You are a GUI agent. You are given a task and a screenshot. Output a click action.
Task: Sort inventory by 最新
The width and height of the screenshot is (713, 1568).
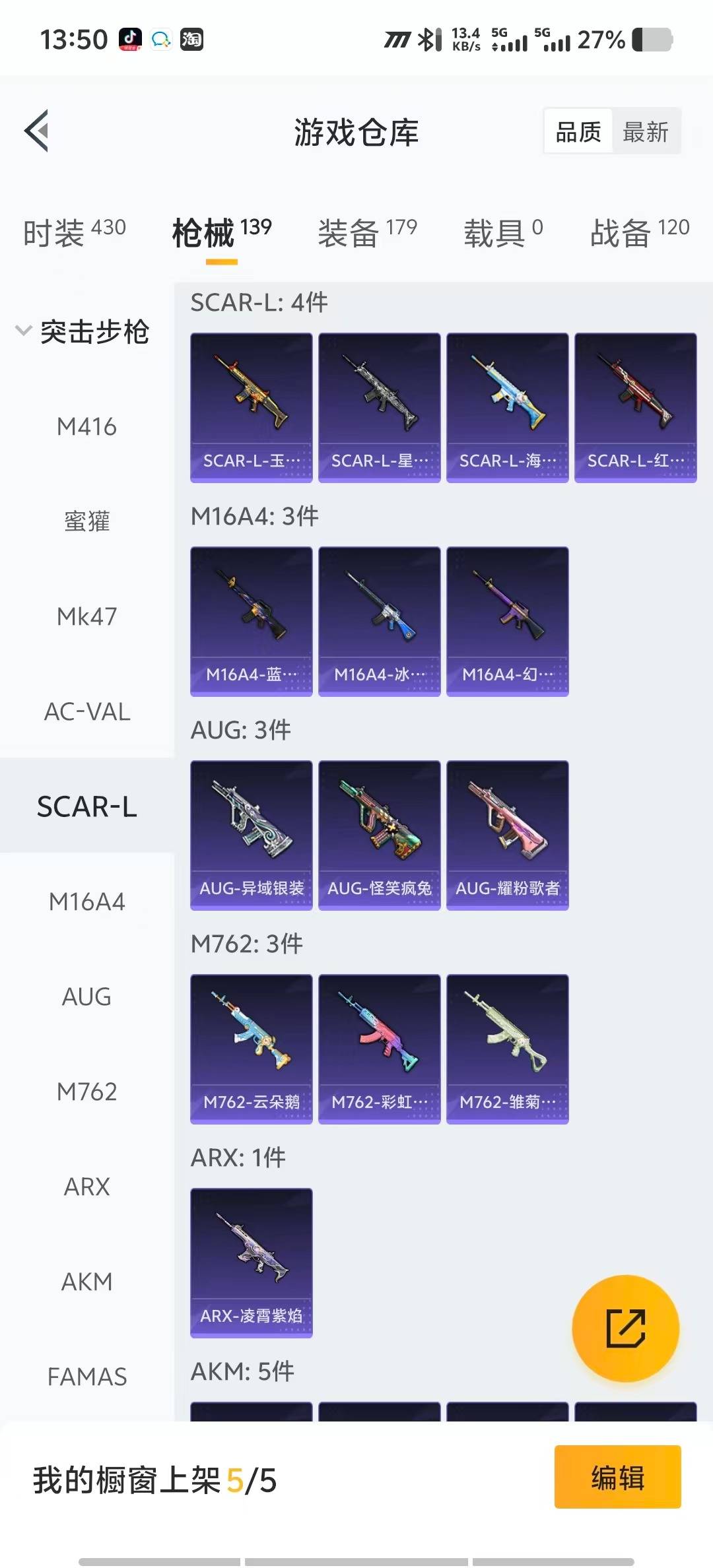[x=645, y=131]
